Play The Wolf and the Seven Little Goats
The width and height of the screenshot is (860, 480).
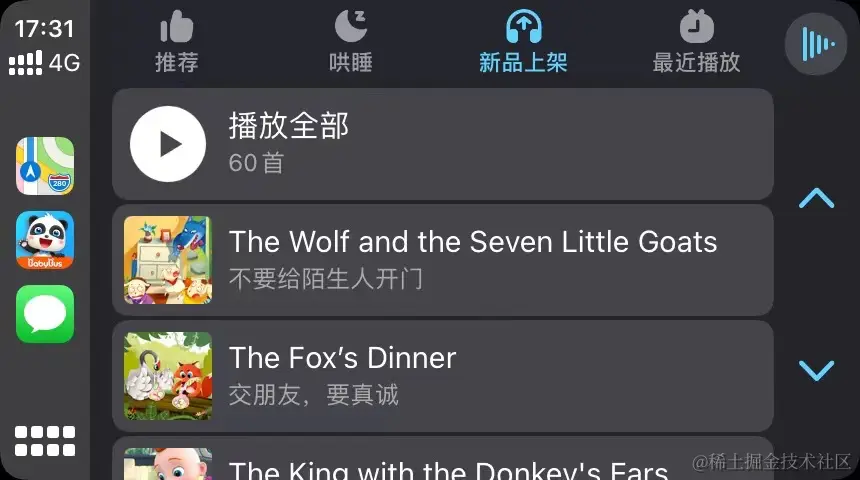pos(442,260)
